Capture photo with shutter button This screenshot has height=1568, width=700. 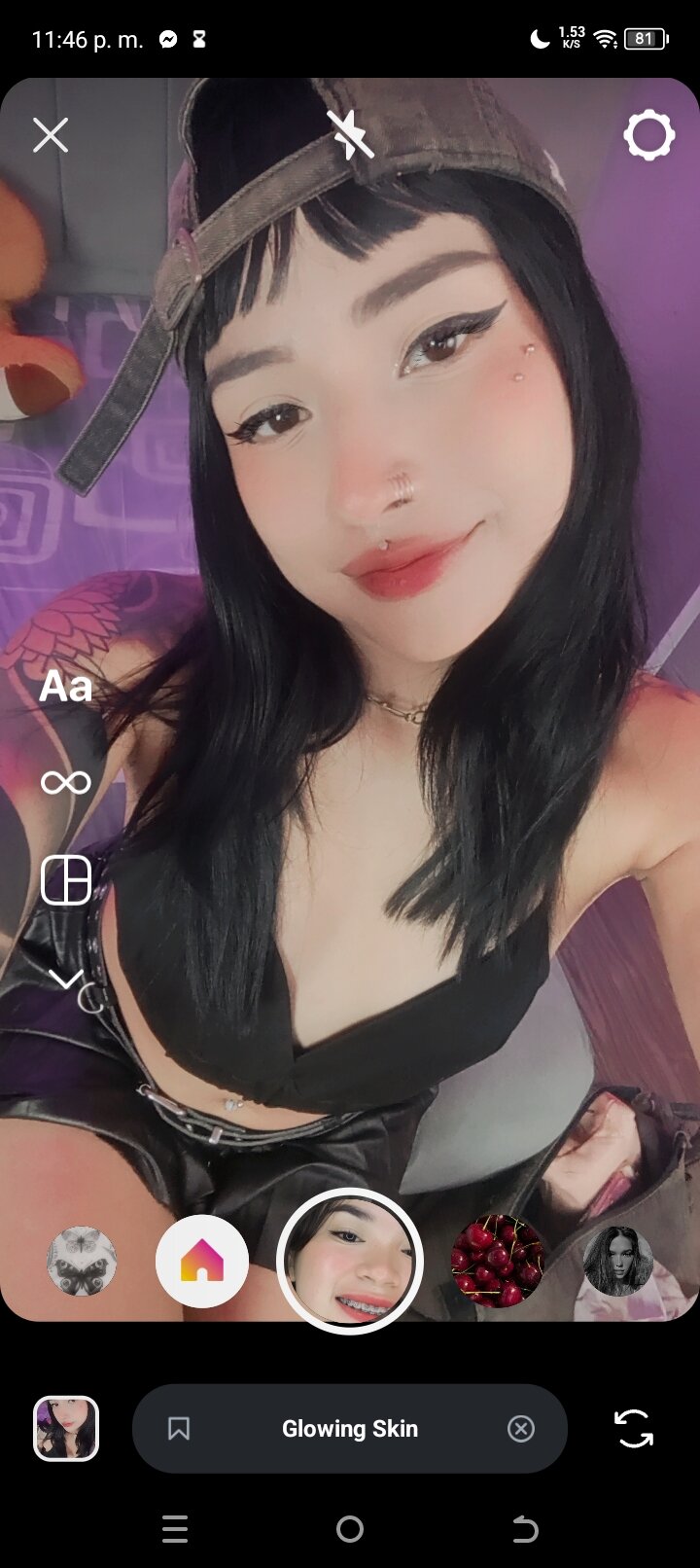coord(350,1262)
